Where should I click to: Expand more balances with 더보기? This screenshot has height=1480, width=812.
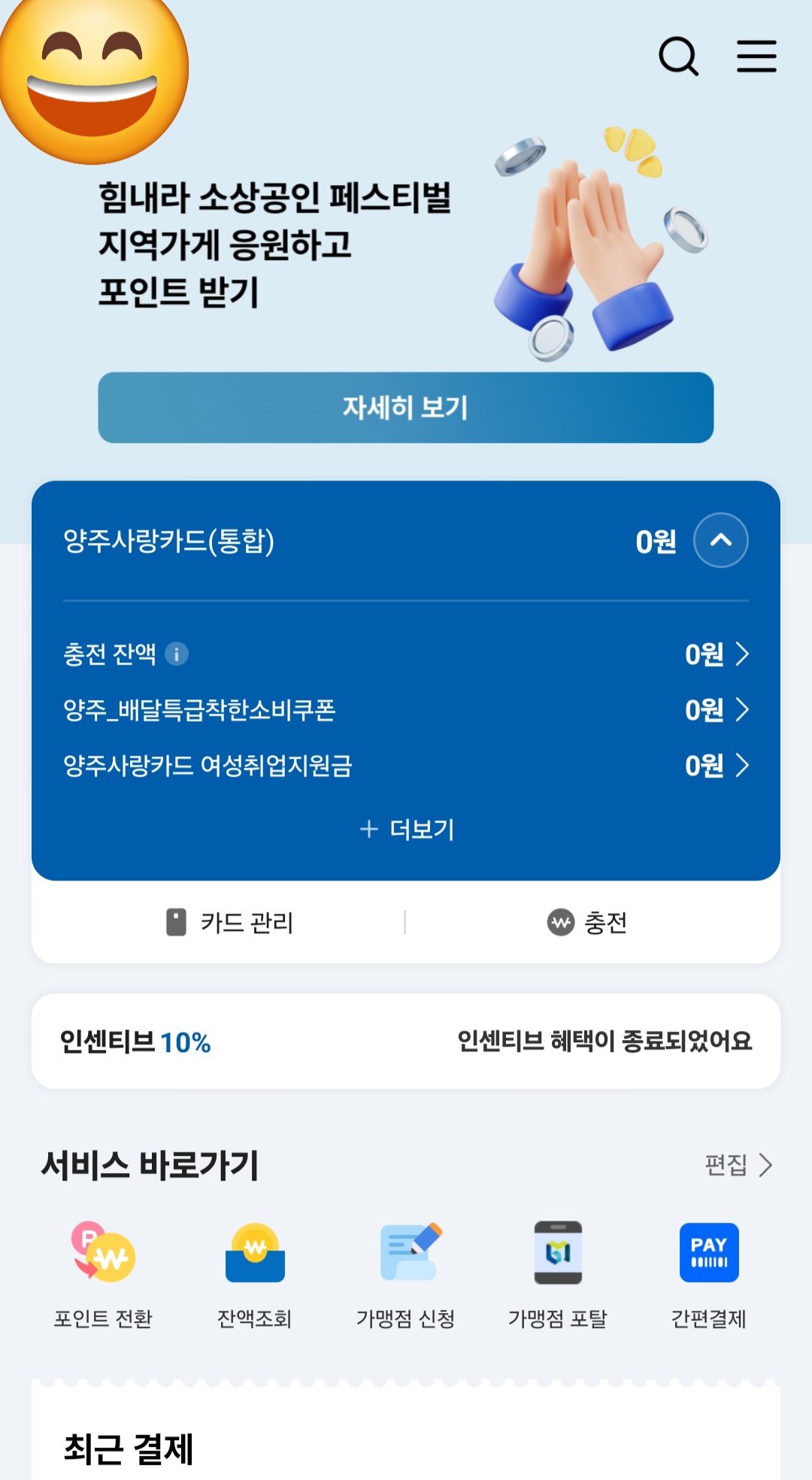tap(406, 829)
